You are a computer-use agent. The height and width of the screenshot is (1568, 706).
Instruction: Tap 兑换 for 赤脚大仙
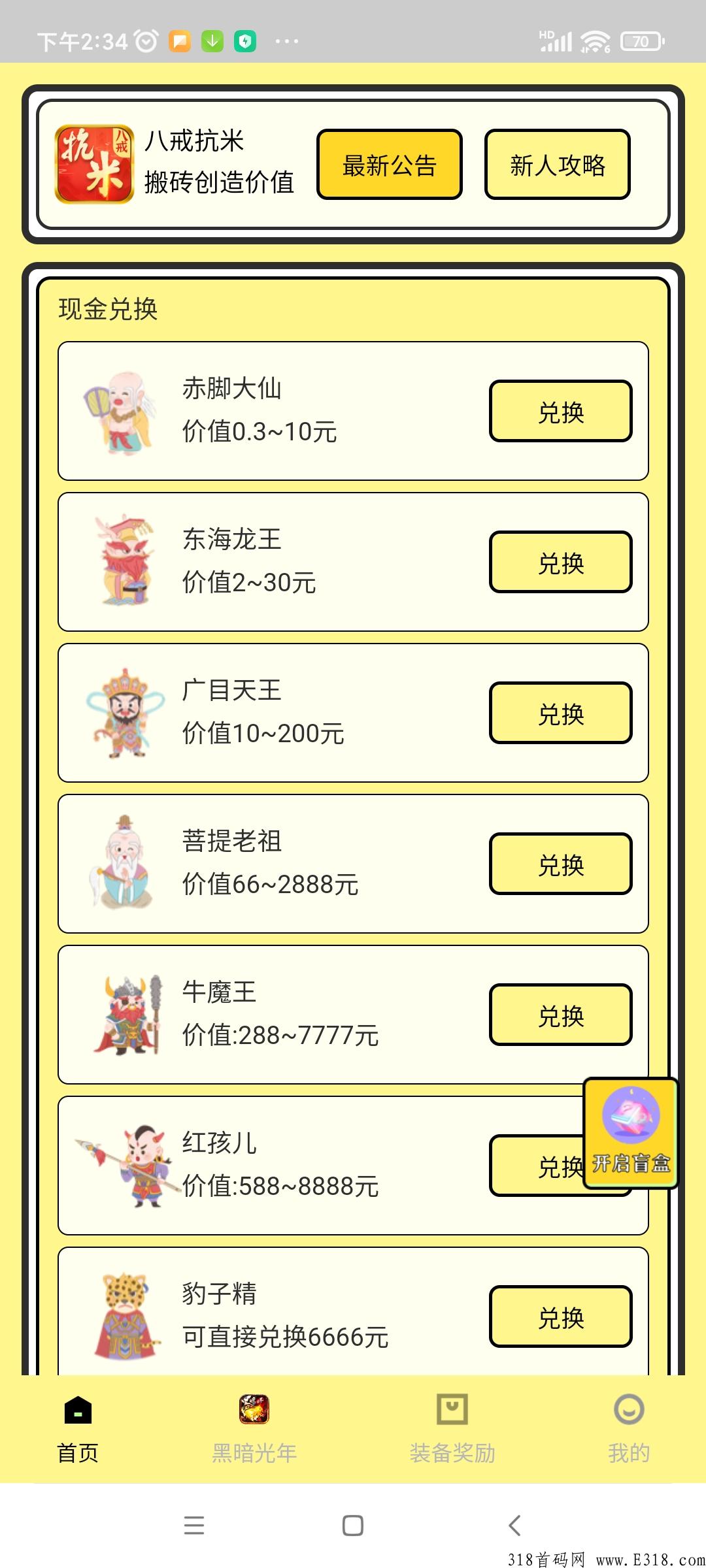point(560,412)
